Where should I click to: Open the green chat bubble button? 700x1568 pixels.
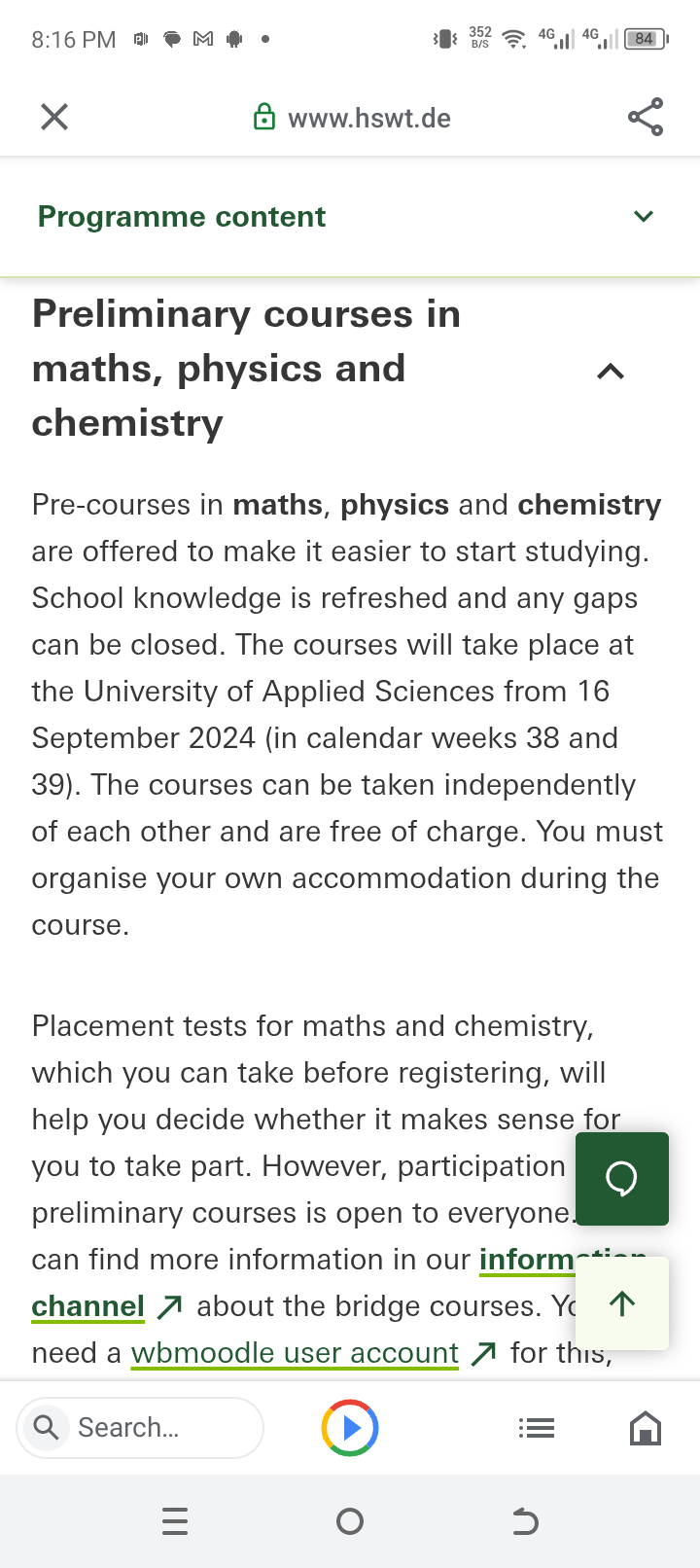point(622,1178)
